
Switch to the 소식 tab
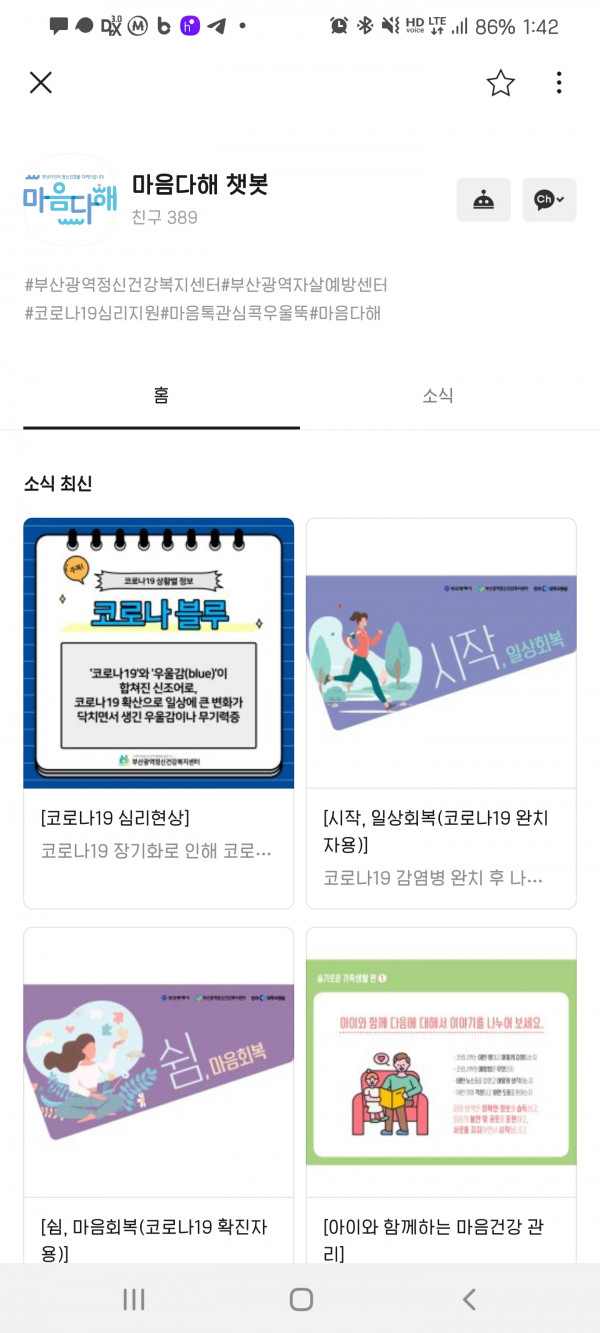(x=438, y=396)
